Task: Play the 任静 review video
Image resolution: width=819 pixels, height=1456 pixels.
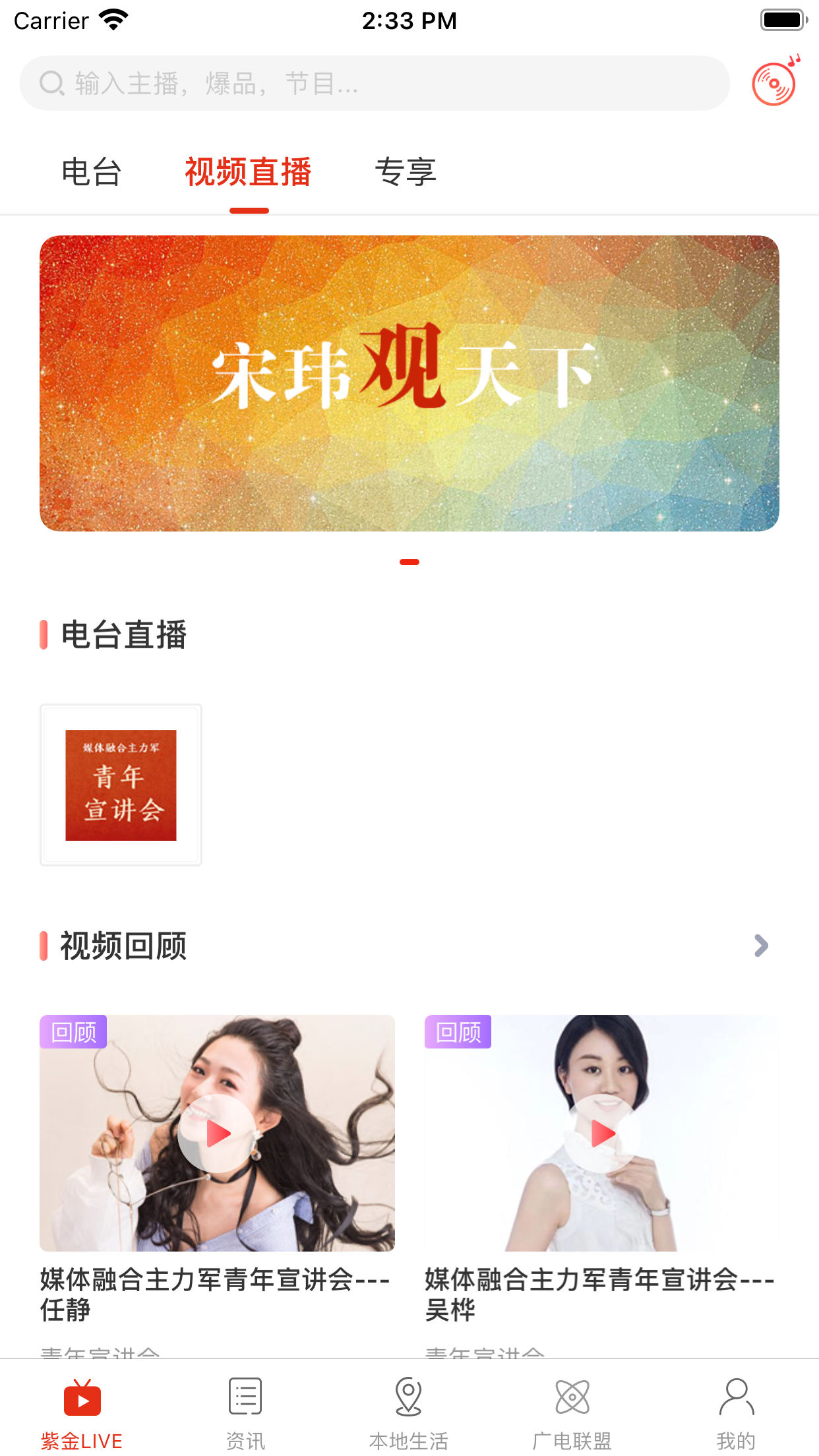Action: pyautogui.click(x=217, y=1134)
